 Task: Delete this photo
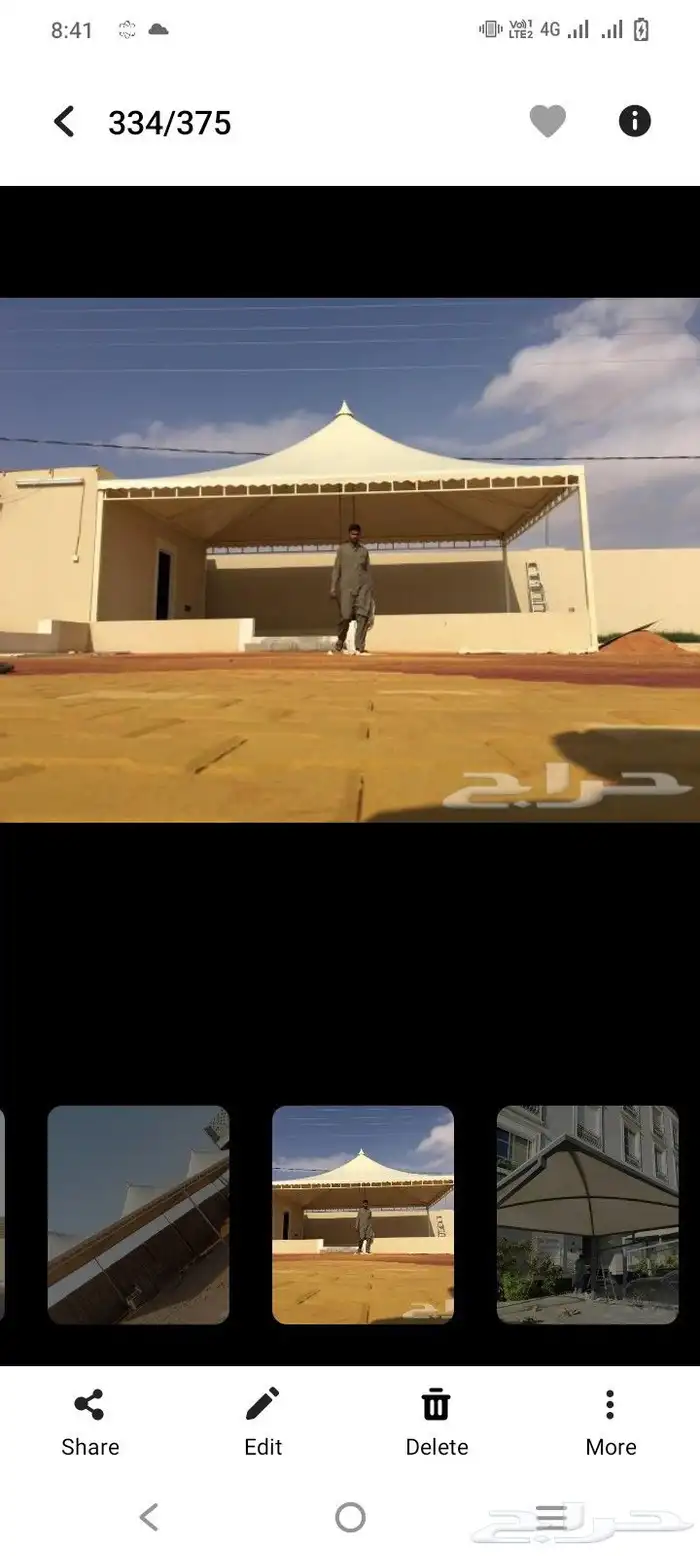coord(436,1422)
